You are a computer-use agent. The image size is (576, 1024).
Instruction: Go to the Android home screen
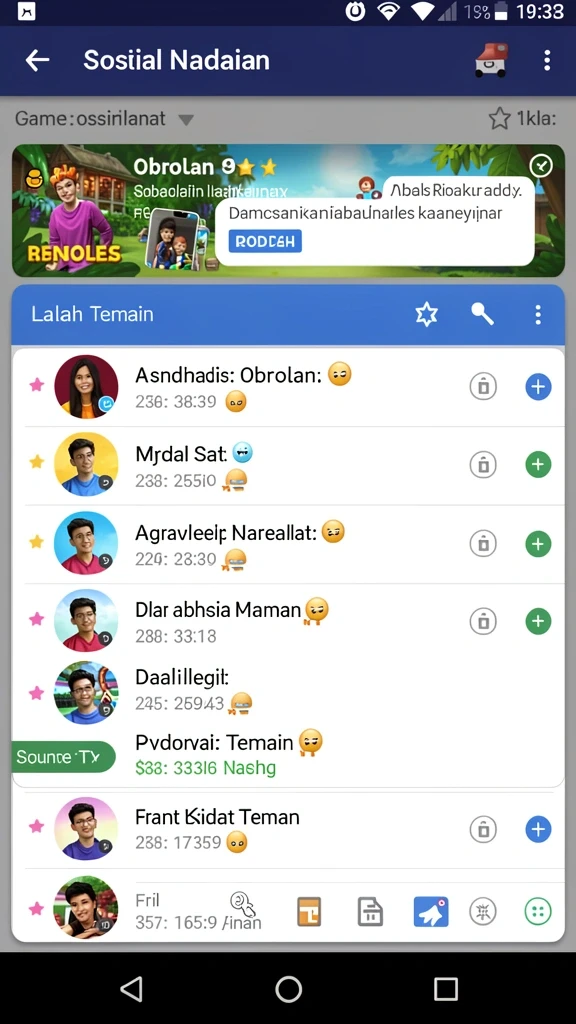point(288,989)
